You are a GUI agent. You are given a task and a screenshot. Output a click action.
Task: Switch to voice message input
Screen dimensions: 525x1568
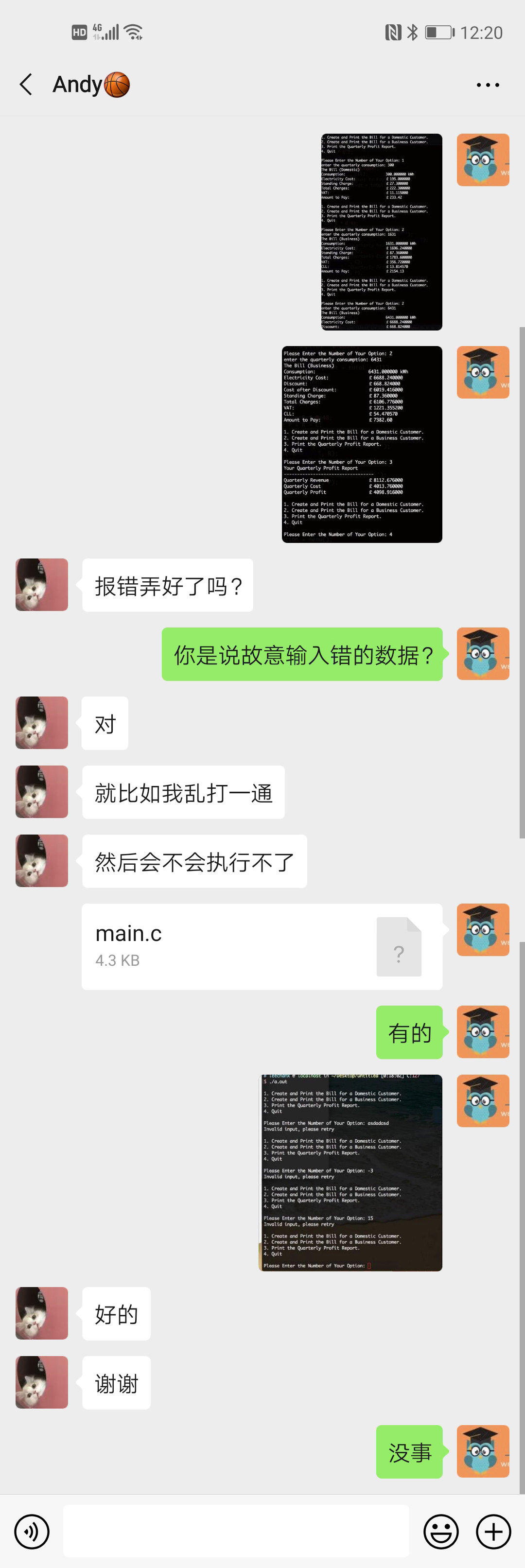pos(32,1532)
